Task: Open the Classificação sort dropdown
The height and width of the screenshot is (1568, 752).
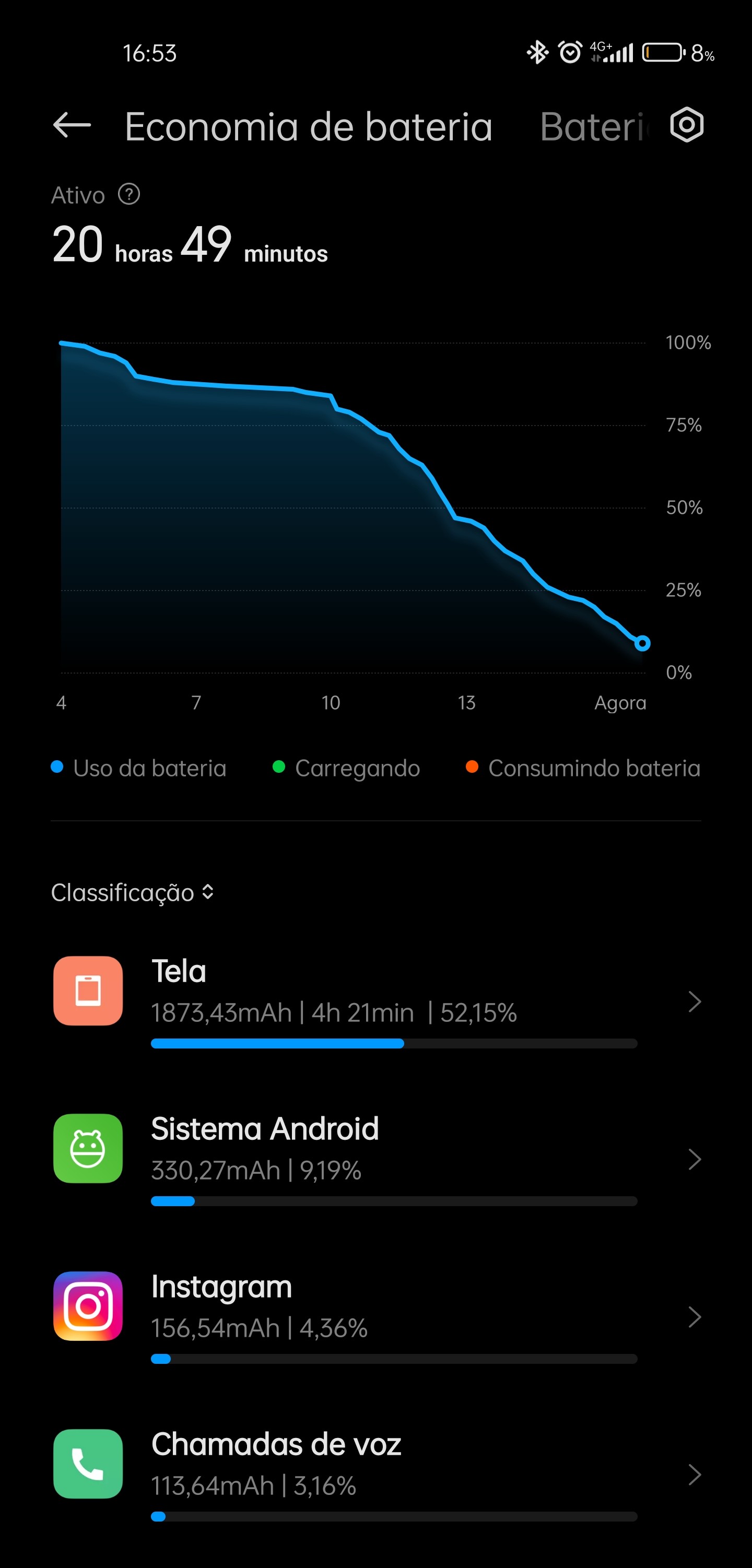Action: click(132, 892)
